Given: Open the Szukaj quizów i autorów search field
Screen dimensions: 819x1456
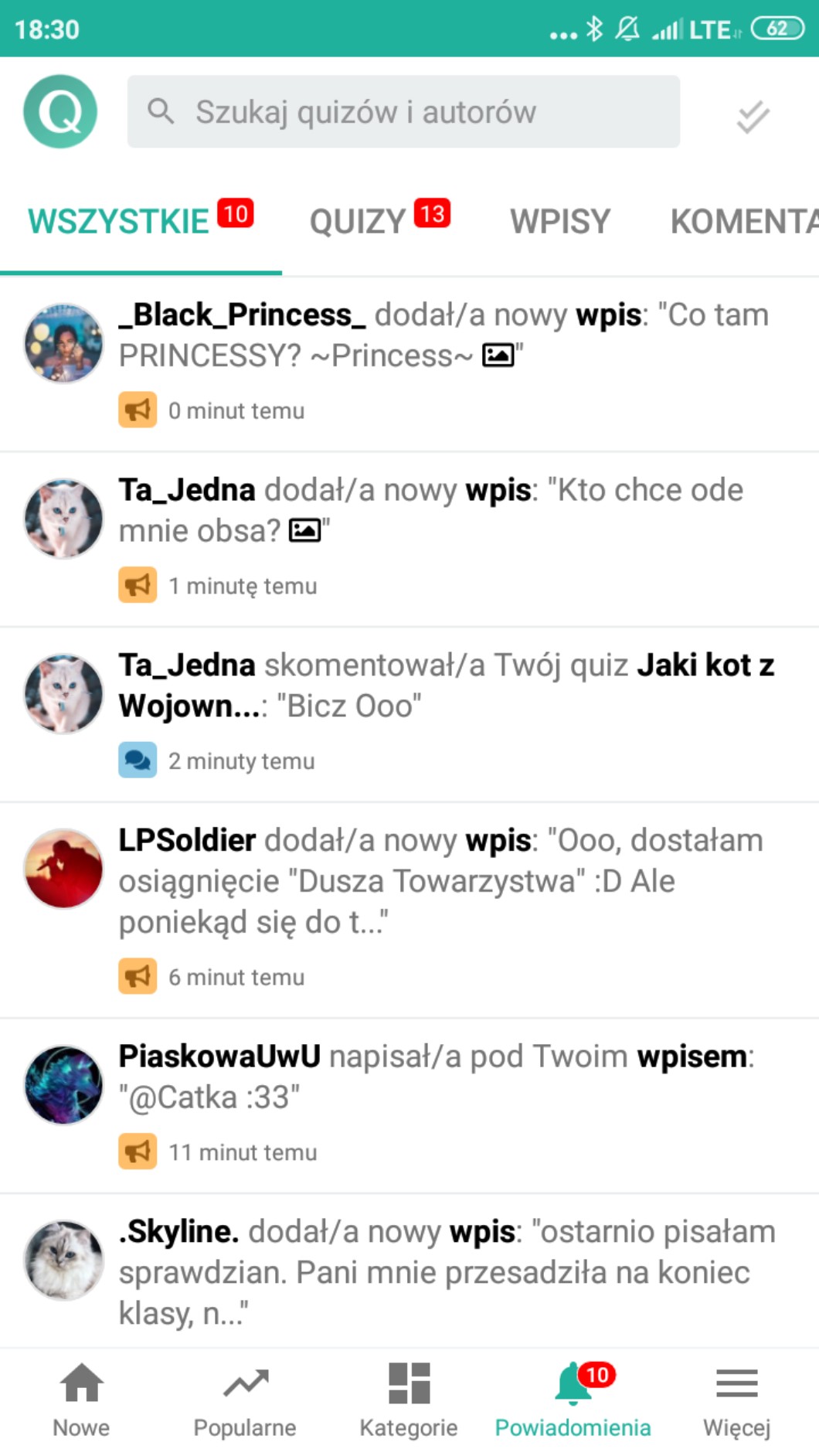Looking at the screenshot, I should point(403,111).
